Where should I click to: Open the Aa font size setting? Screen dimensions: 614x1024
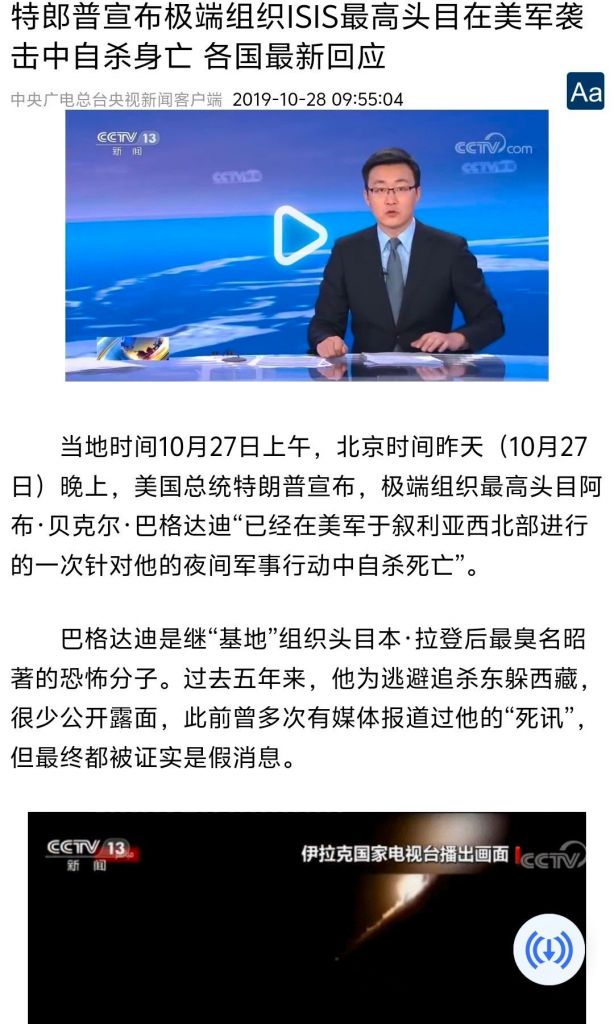click(585, 92)
